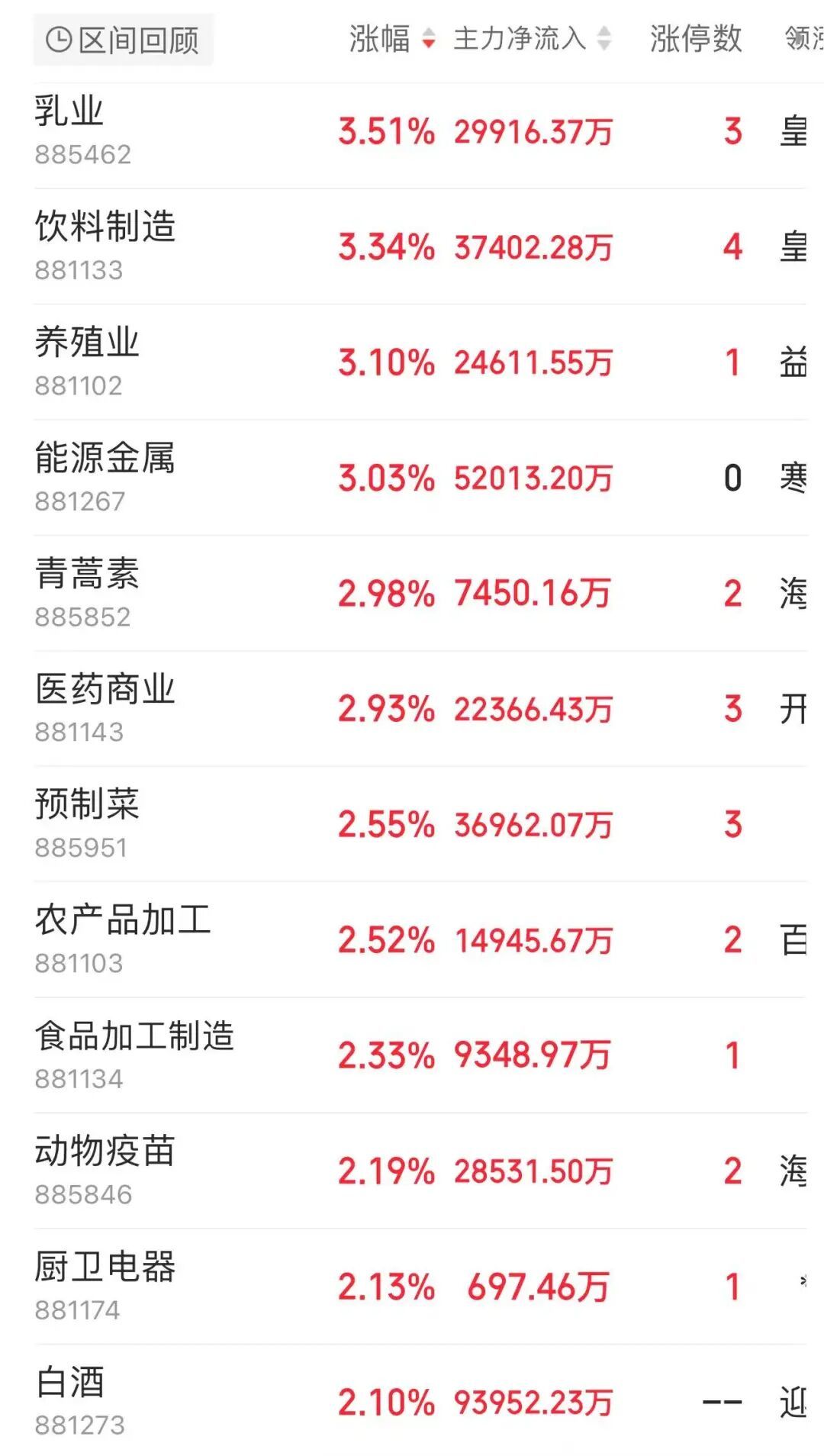Sort the list by 主力净流入
Screen dimensions: 824x1456
(x=533, y=38)
